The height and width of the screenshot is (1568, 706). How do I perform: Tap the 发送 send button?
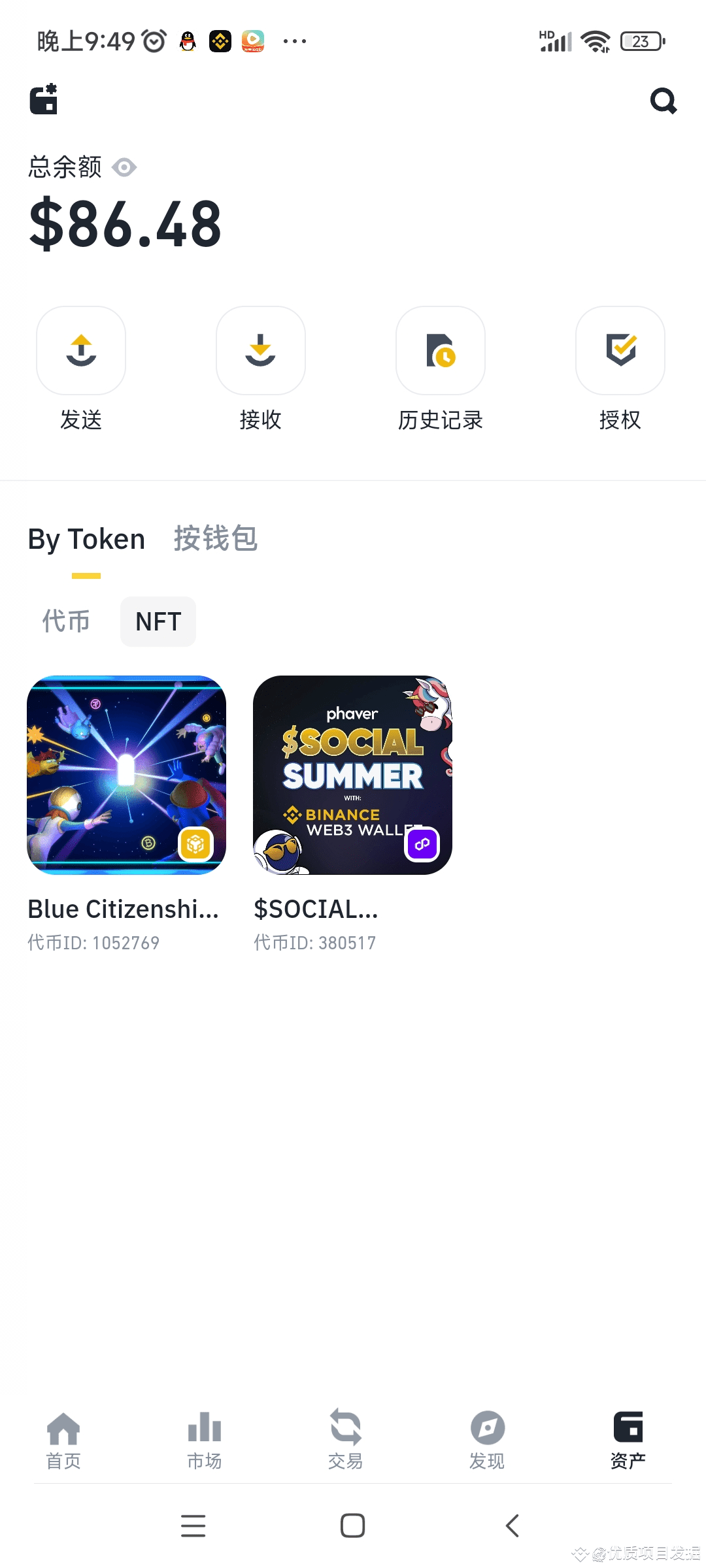[x=81, y=350]
